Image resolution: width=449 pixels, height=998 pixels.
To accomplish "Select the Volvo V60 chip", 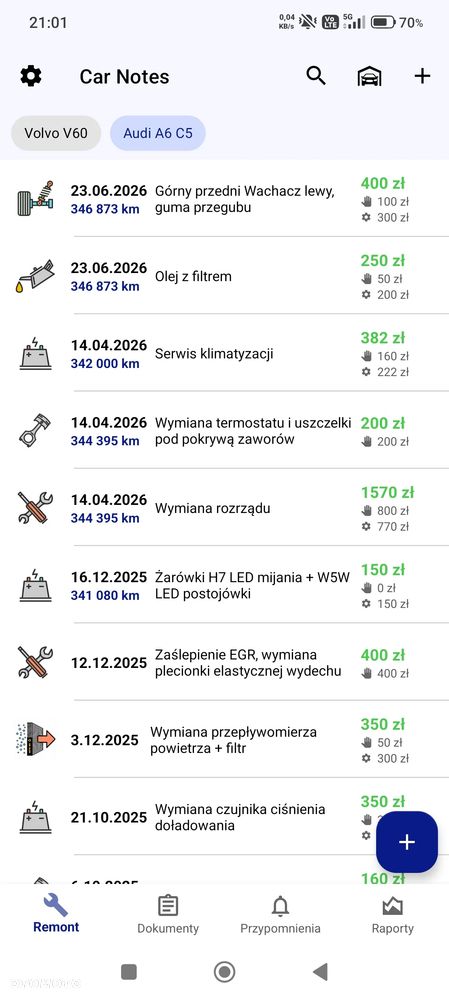I will click(56, 134).
